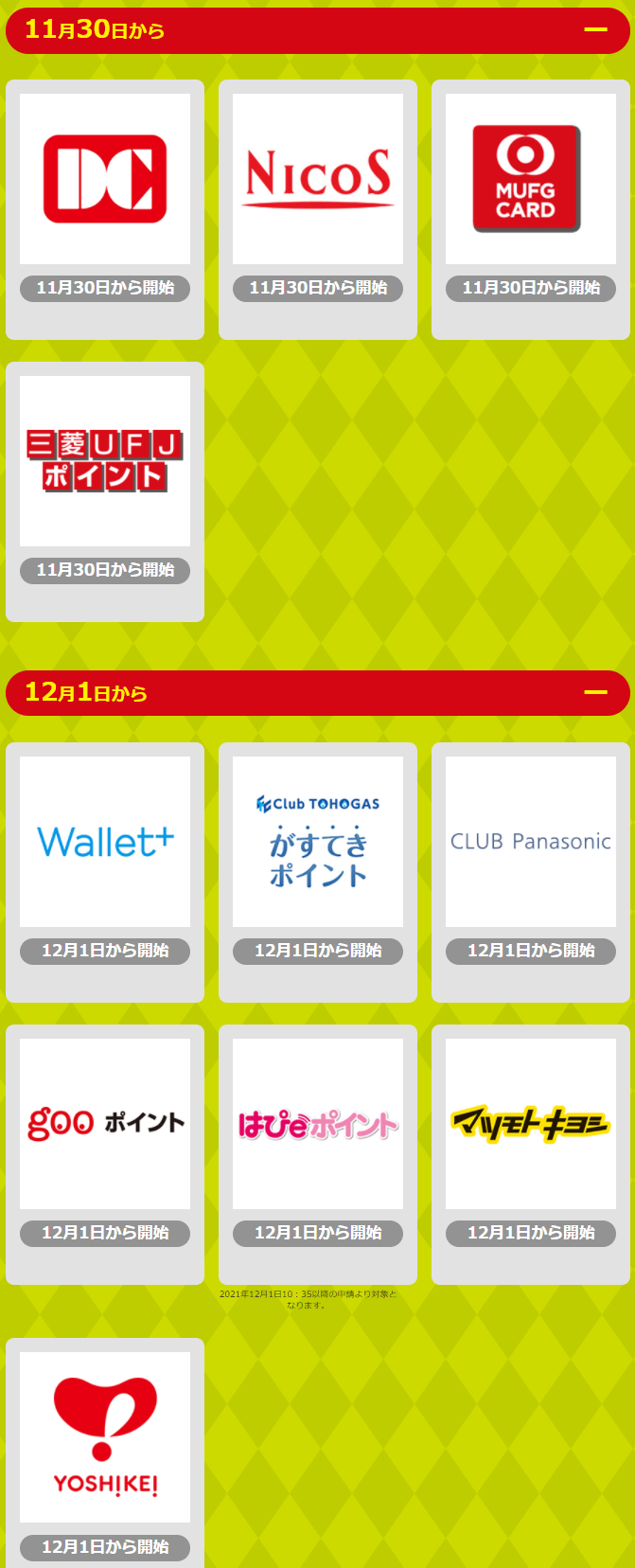The height and width of the screenshot is (1568, 635).
Task: Open the CLUB Panasonic tile
Action: coord(531,842)
